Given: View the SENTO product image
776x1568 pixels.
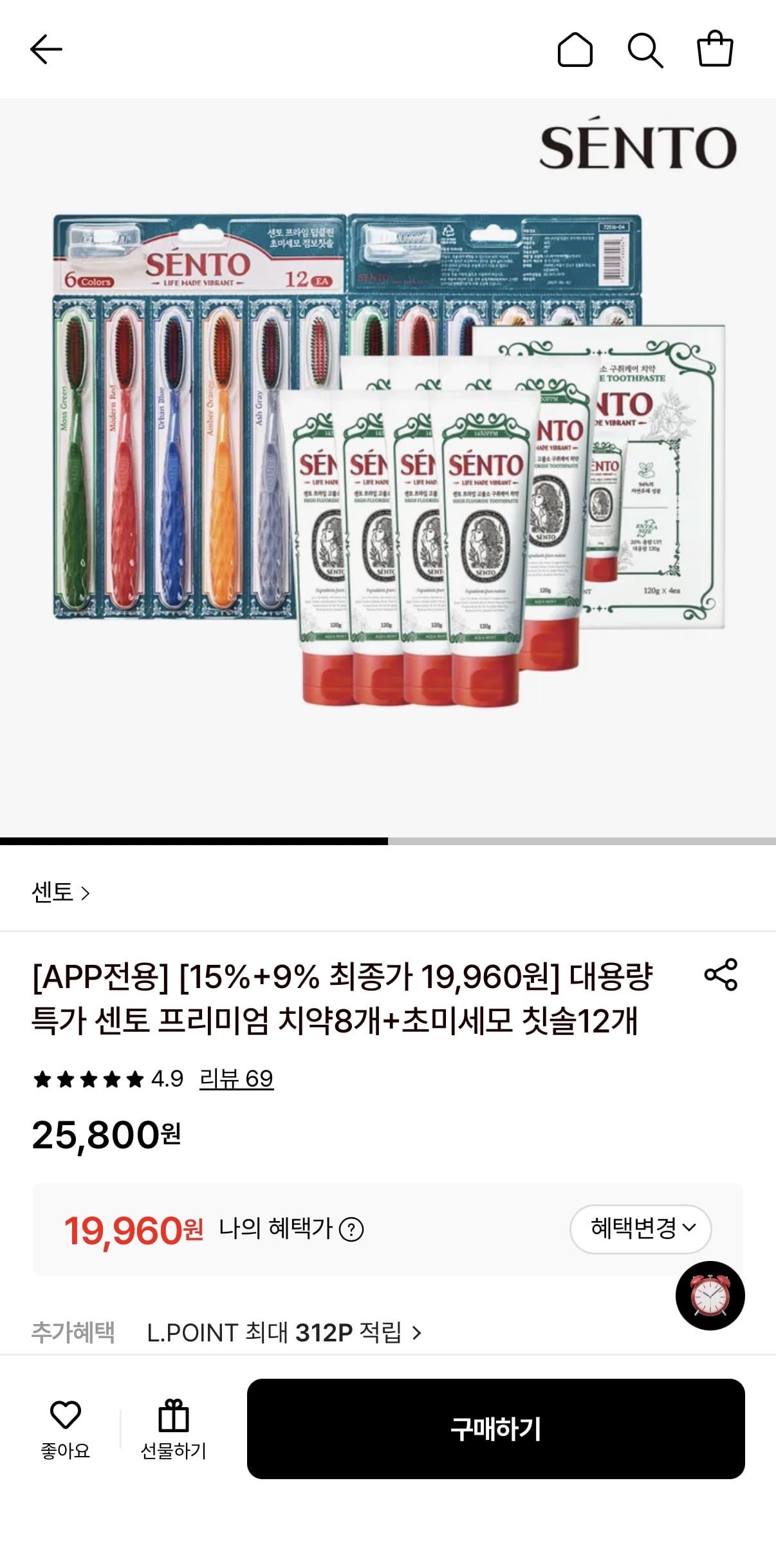Looking at the screenshot, I should coord(387,463).
